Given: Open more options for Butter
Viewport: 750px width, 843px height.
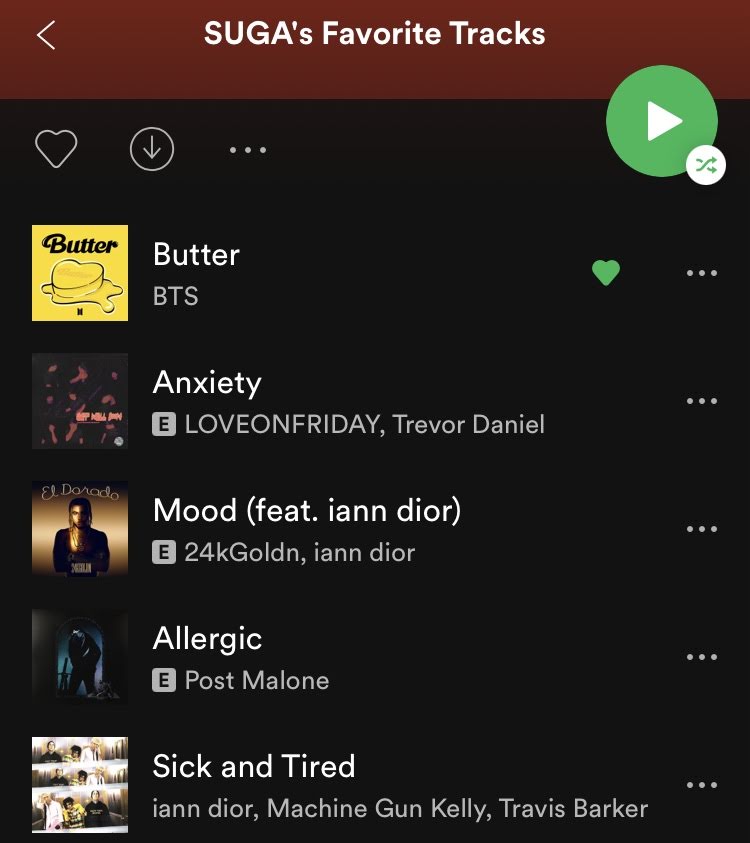Looking at the screenshot, I should [702, 273].
